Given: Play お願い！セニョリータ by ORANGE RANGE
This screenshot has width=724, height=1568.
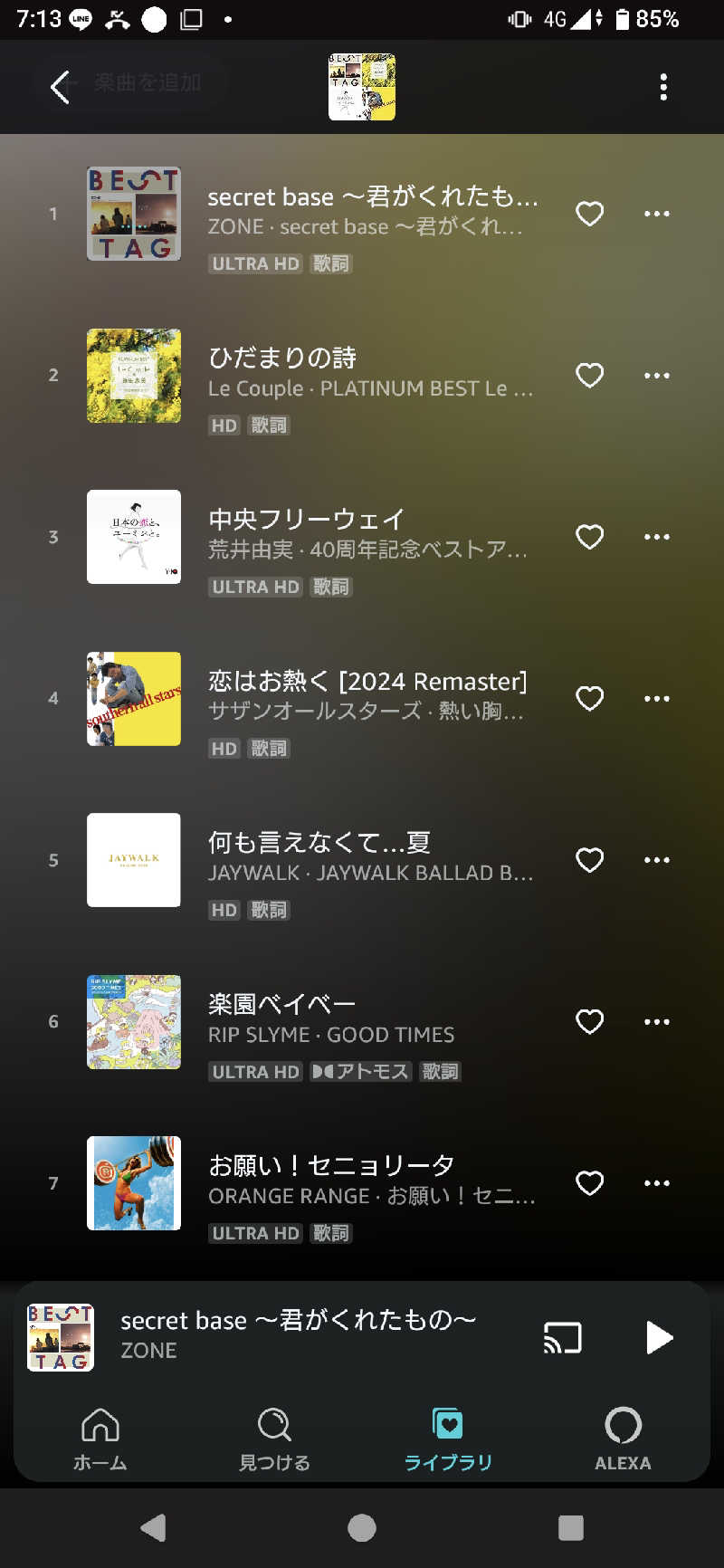Looking at the screenshot, I should (371, 1182).
